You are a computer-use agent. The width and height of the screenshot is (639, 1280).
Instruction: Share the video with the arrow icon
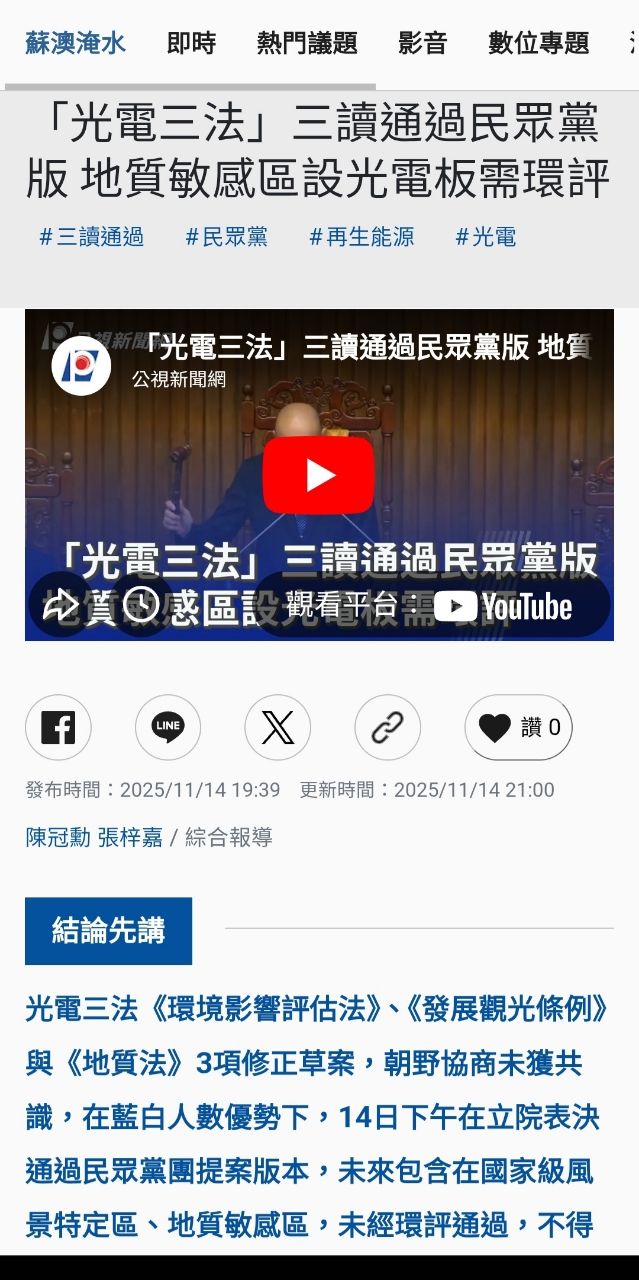coord(61,605)
